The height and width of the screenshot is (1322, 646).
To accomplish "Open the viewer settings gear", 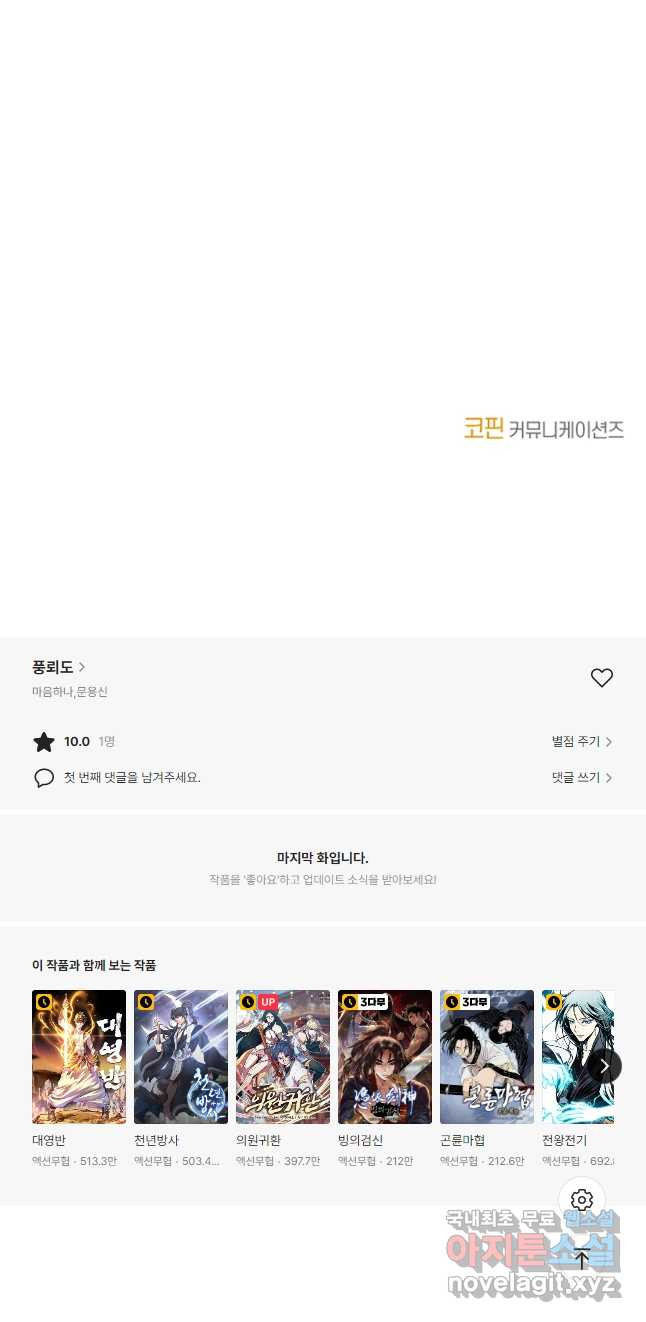I will (582, 1200).
